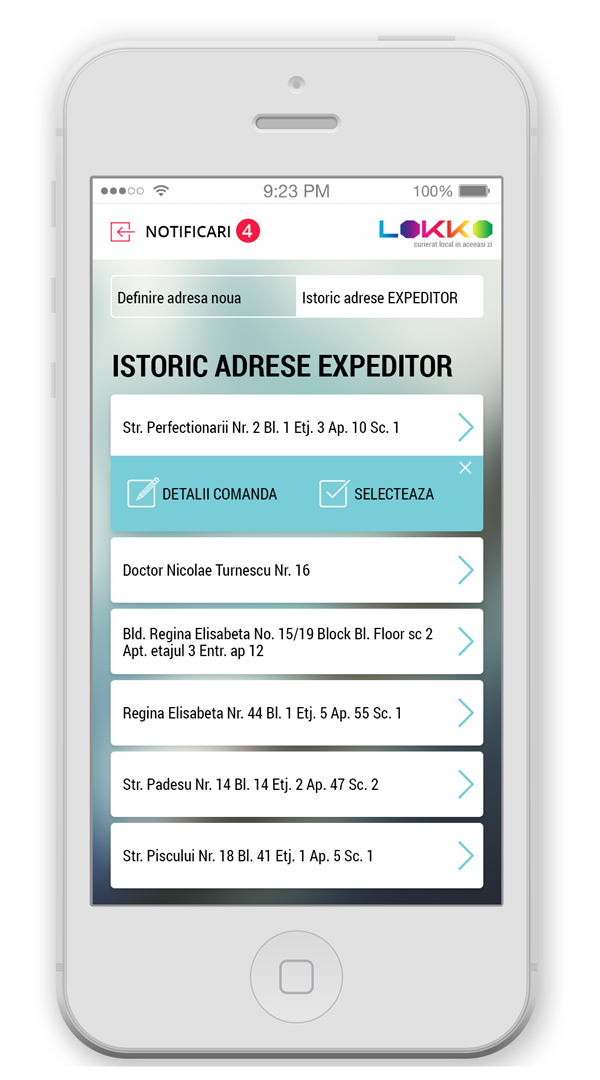Viewport: 600px width, 1080px height.
Task: Select Str. Piscului Nr. 18 address
Action: click(297, 855)
